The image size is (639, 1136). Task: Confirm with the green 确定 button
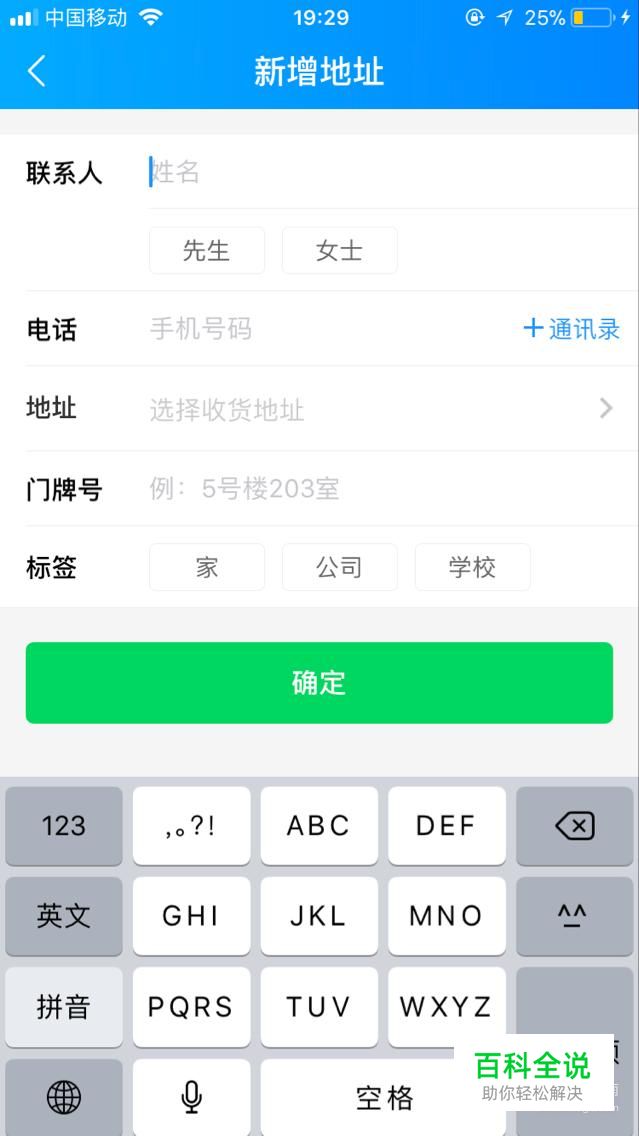tap(320, 682)
